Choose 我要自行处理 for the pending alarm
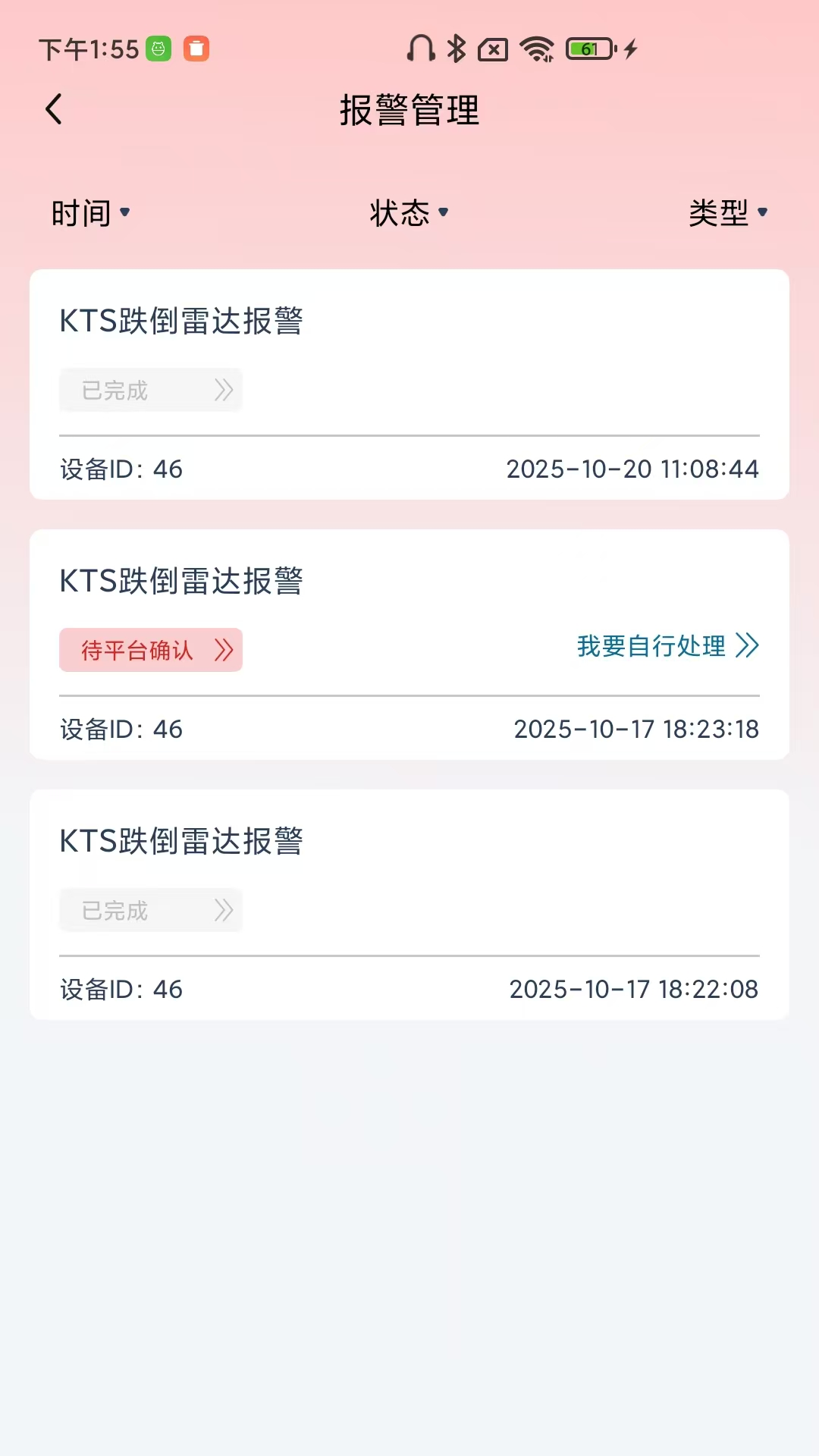The image size is (819, 1456). click(x=651, y=646)
